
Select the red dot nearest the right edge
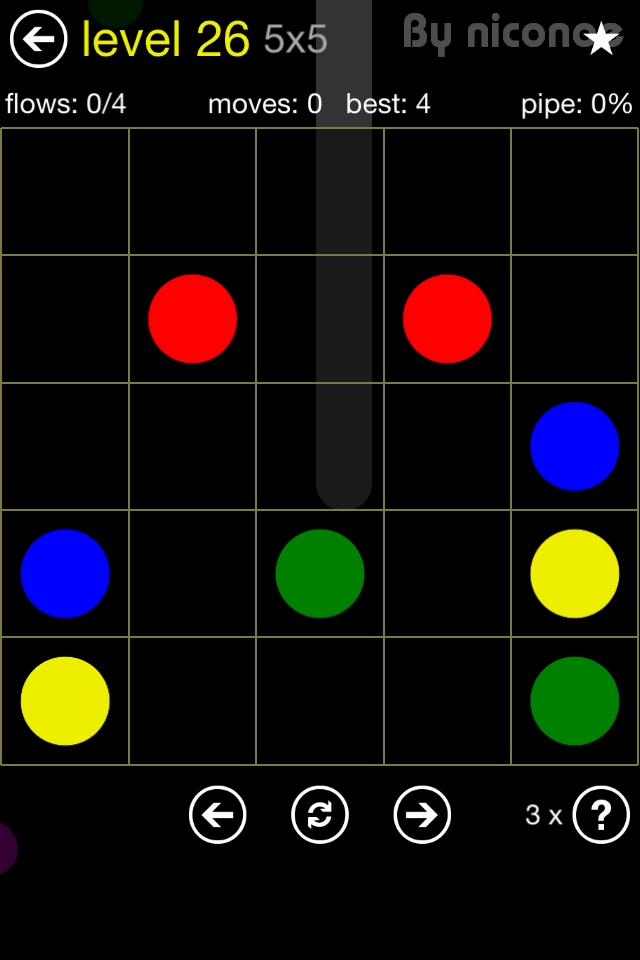447,319
